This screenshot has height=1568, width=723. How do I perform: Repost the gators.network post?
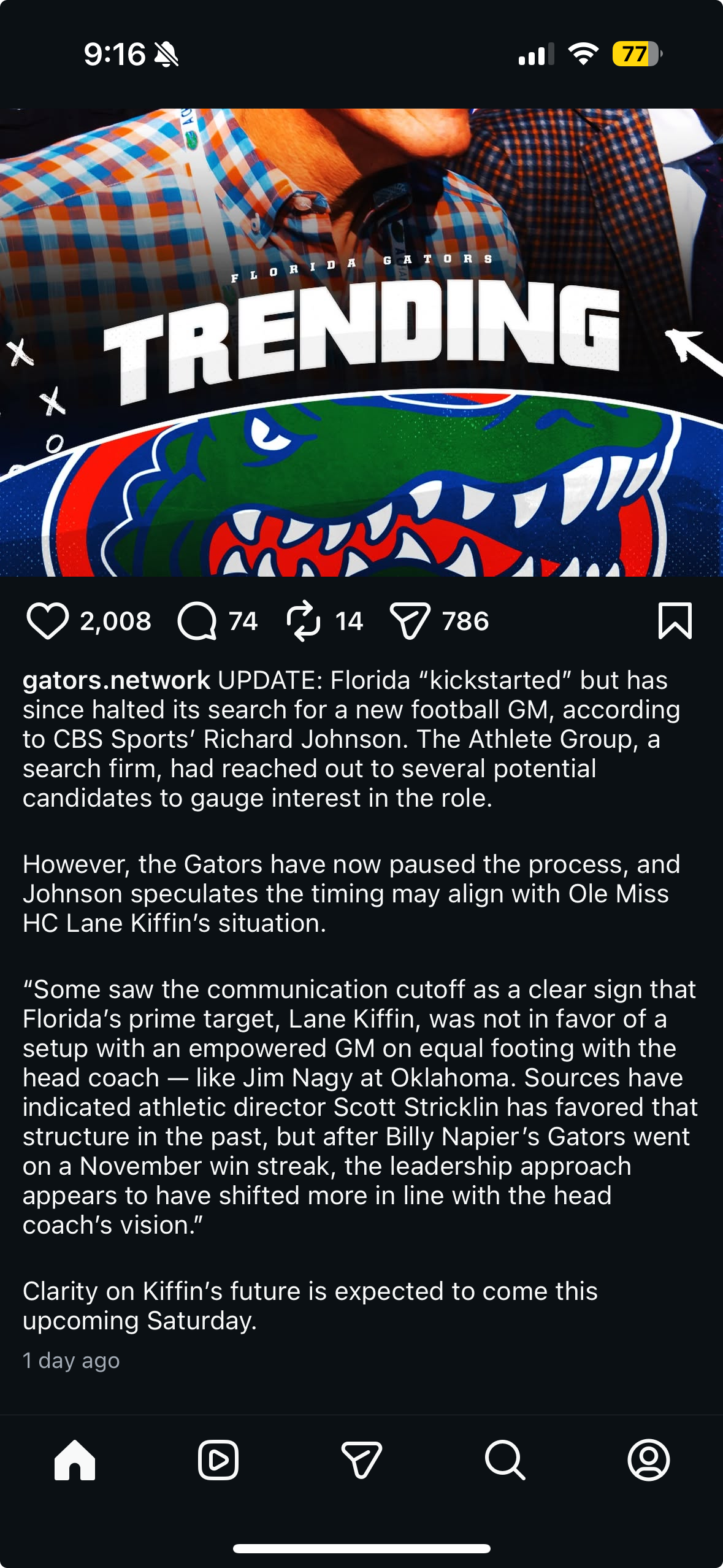[304, 621]
